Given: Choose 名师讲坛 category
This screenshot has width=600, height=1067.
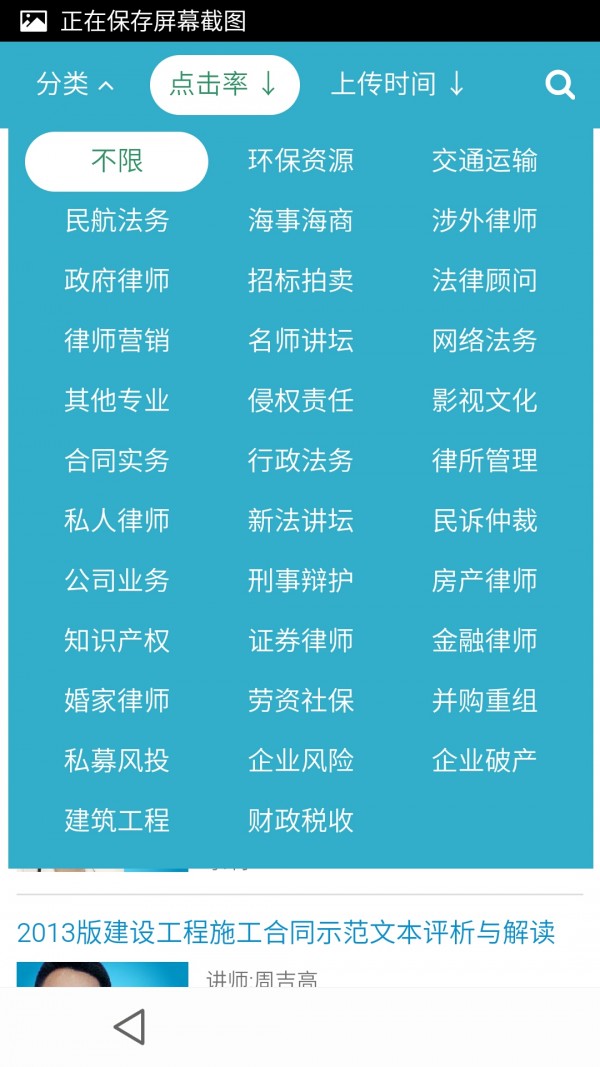Looking at the screenshot, I should 301,341.
